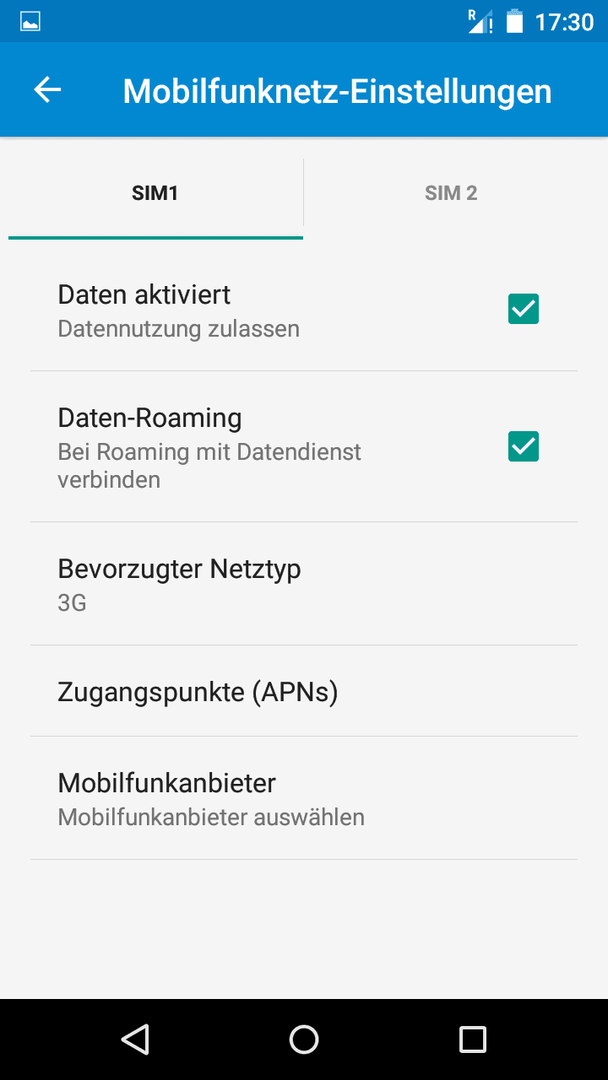Go back using the app bar arrow
The width and height of the screenshot is (608, 1080).
48,90
